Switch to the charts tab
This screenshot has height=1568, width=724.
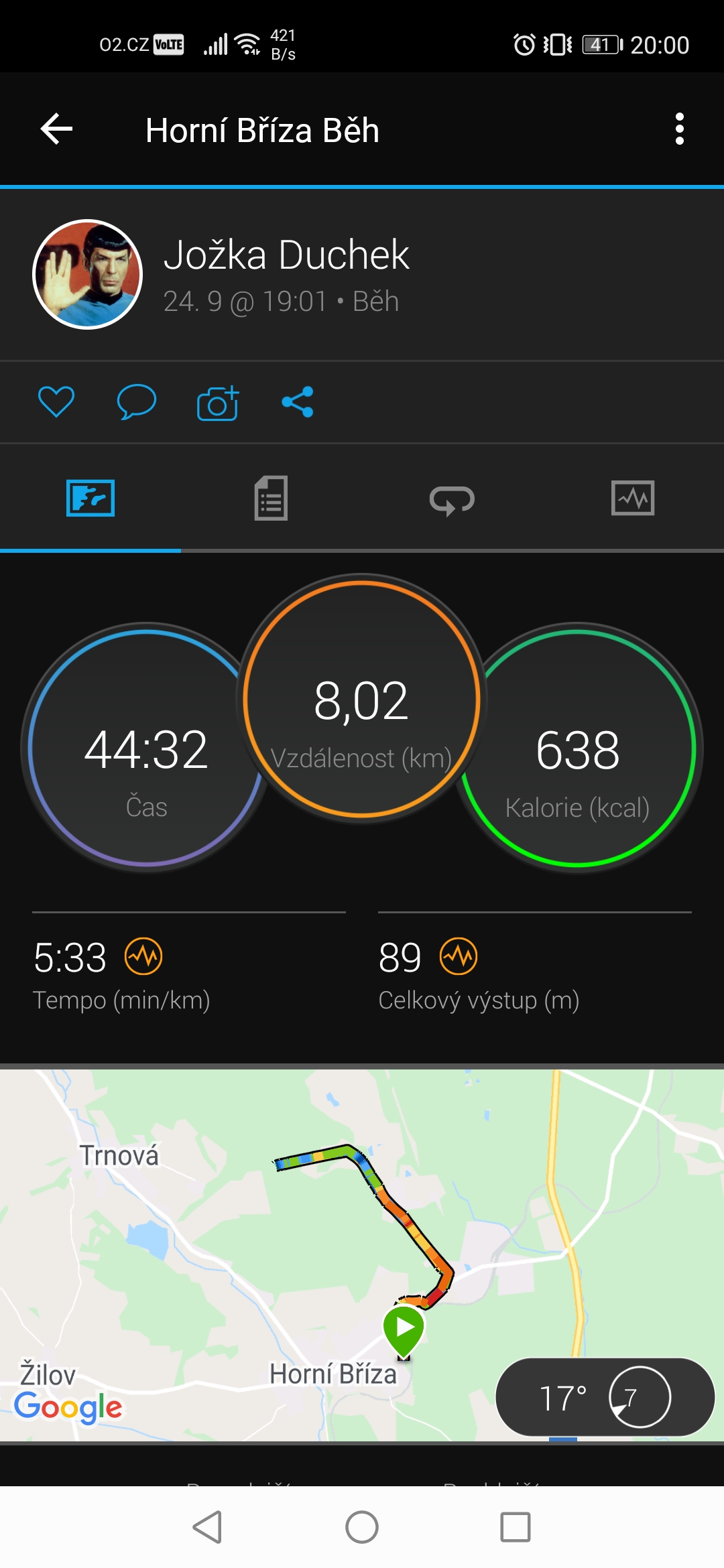[633, 498]
